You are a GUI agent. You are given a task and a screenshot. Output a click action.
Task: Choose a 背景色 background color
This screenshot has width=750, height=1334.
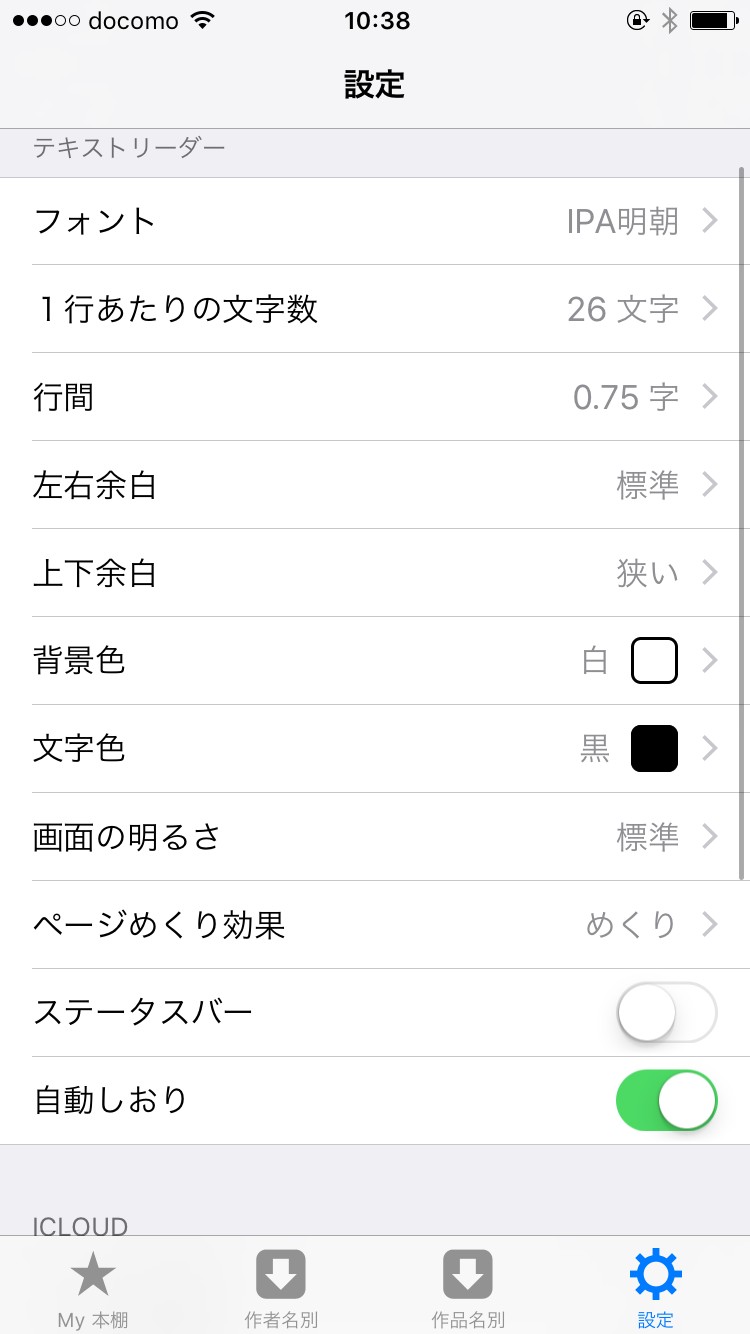[x=375, y=661]
